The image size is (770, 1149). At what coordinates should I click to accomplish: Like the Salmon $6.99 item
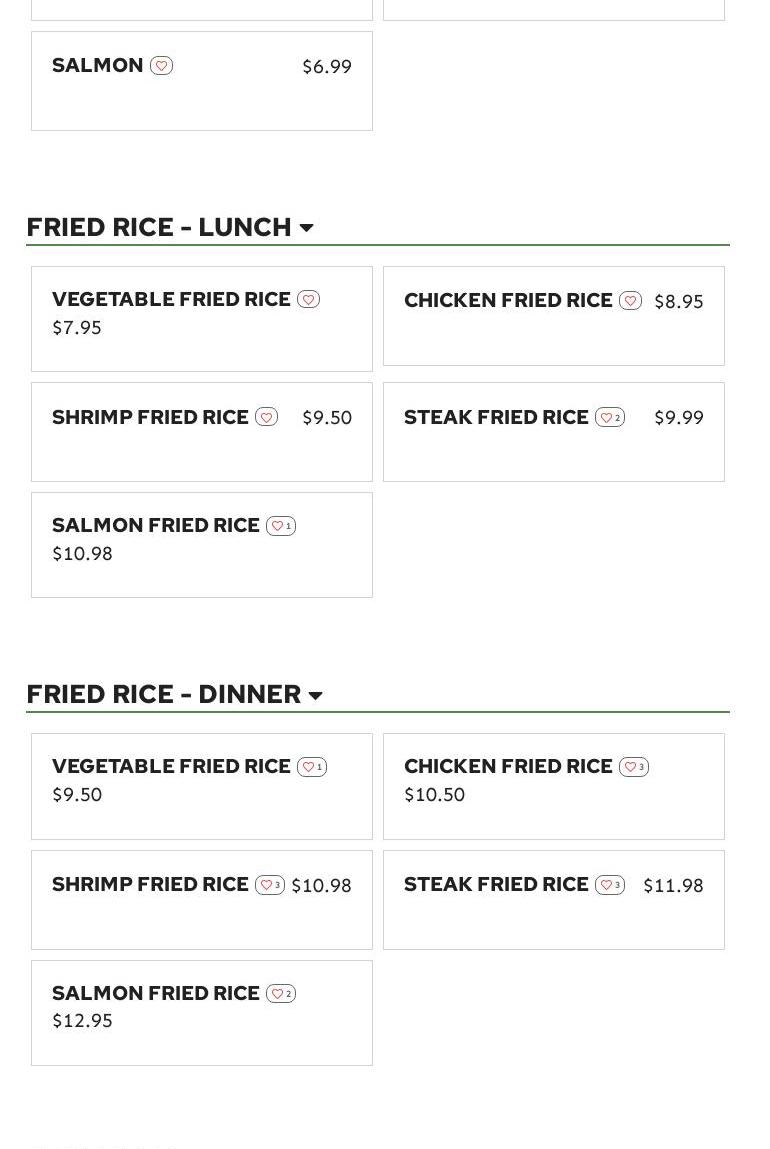coord(161,66)
